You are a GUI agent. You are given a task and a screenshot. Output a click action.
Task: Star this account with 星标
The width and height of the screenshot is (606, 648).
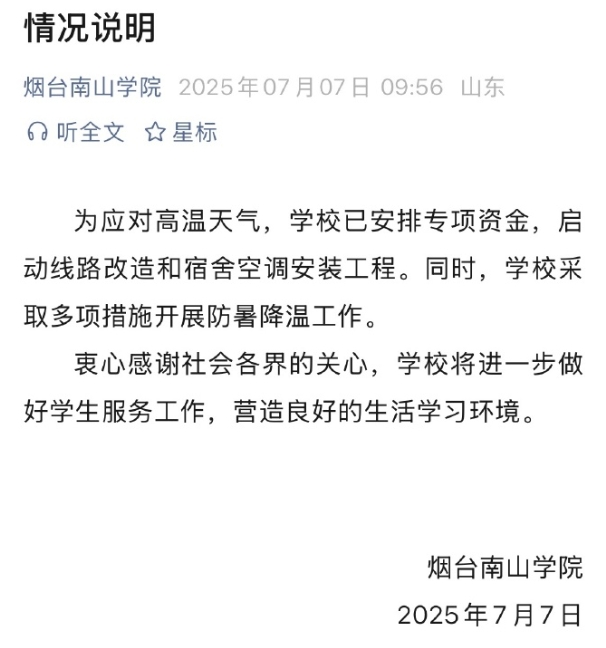point(181,132)
